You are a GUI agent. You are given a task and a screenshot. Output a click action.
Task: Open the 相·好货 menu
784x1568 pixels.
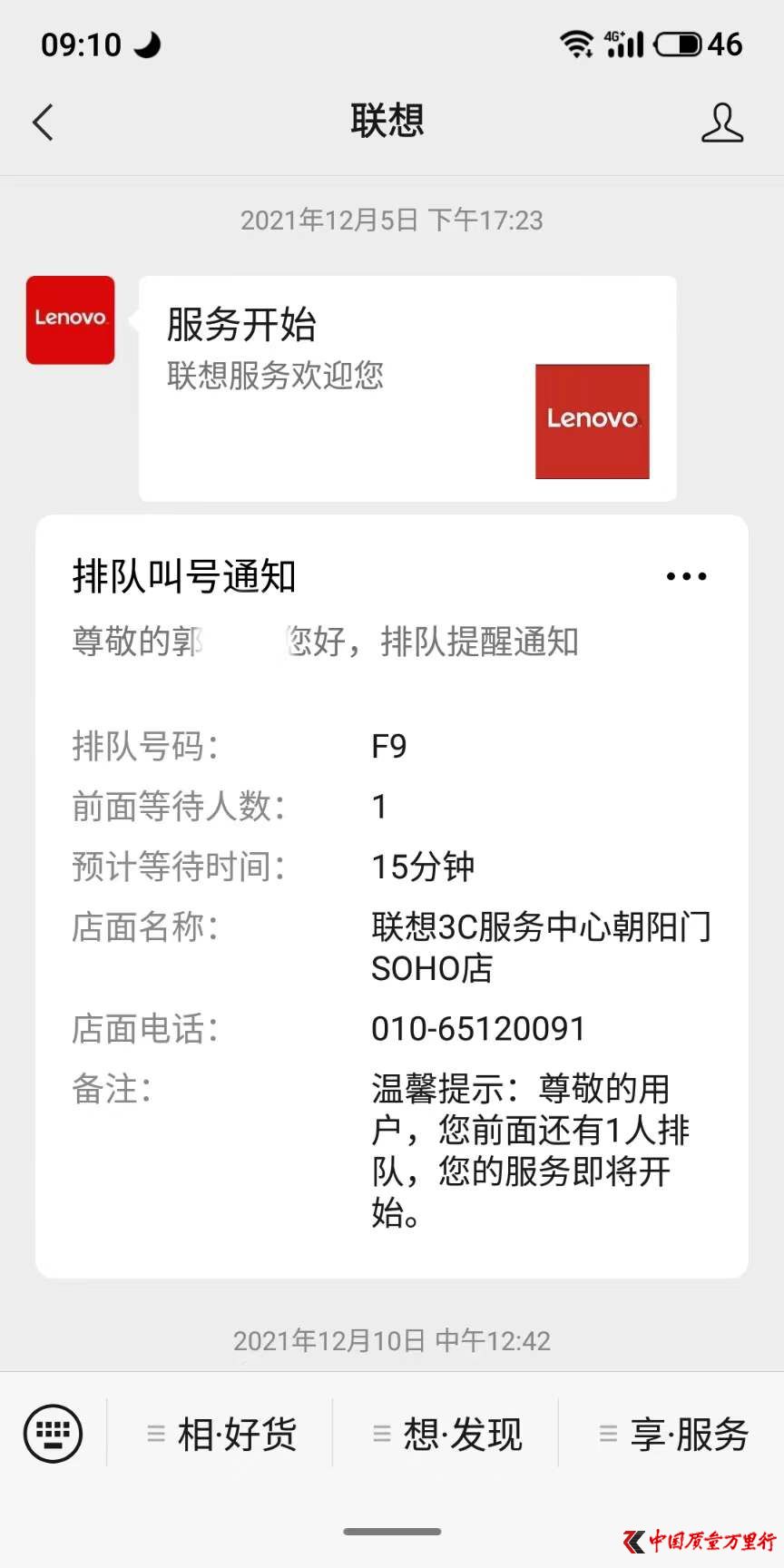tap(220, 1434)
